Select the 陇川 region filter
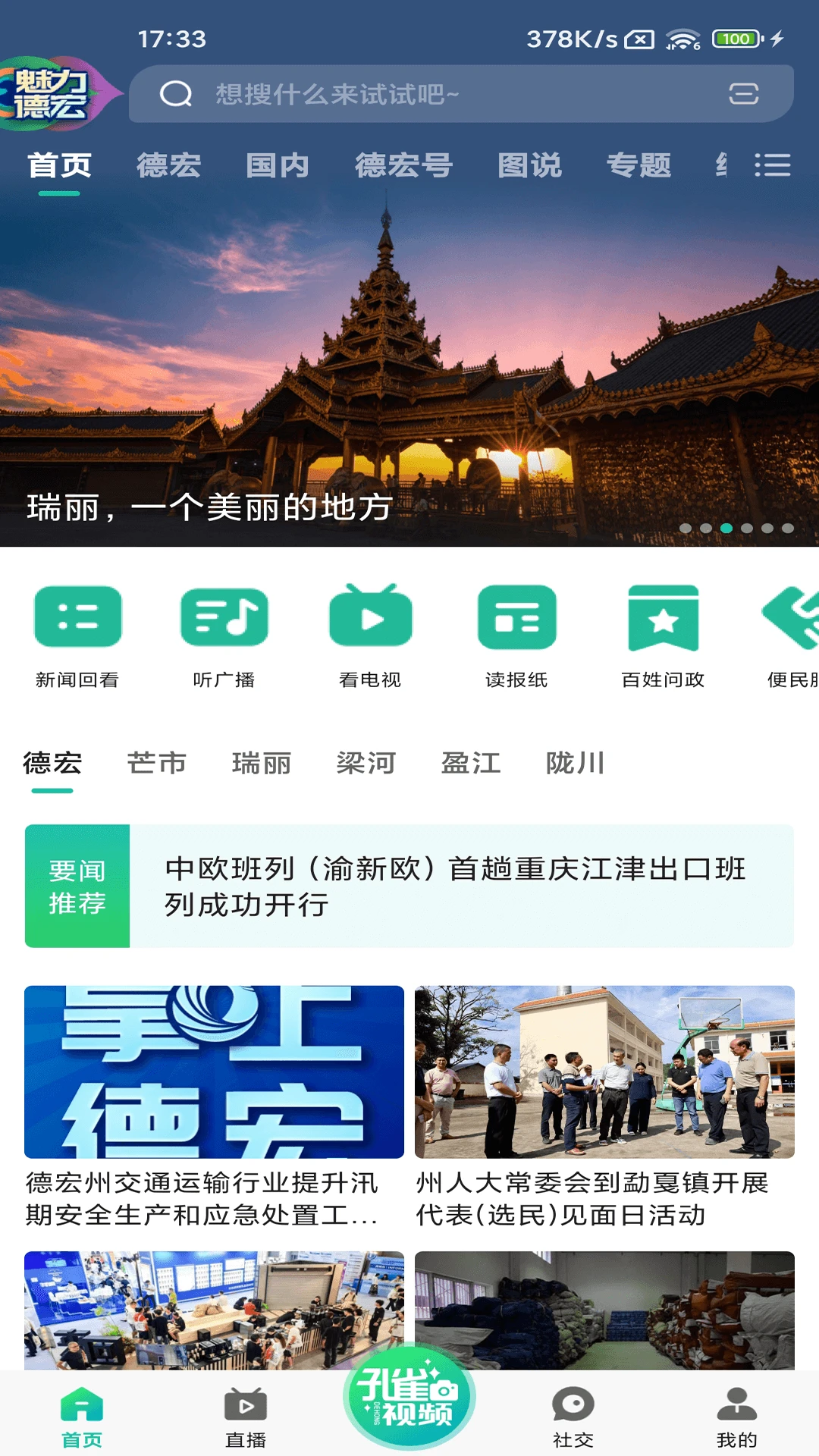The image size is (819, 1456). pos(575,764)
